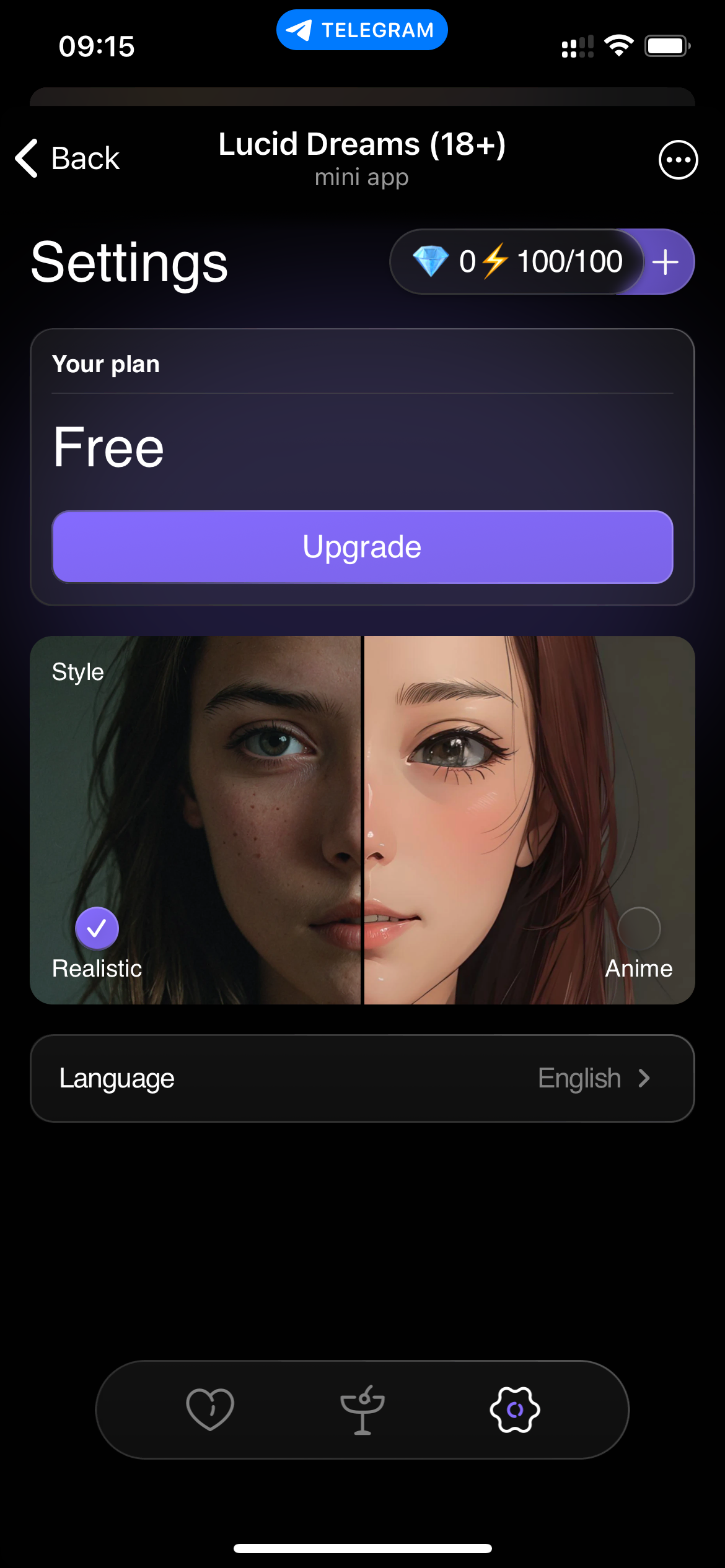Viewport: 725px width, 1568px height.
Task: Return to Telegram via the top pill
Action: pos(362,30)
